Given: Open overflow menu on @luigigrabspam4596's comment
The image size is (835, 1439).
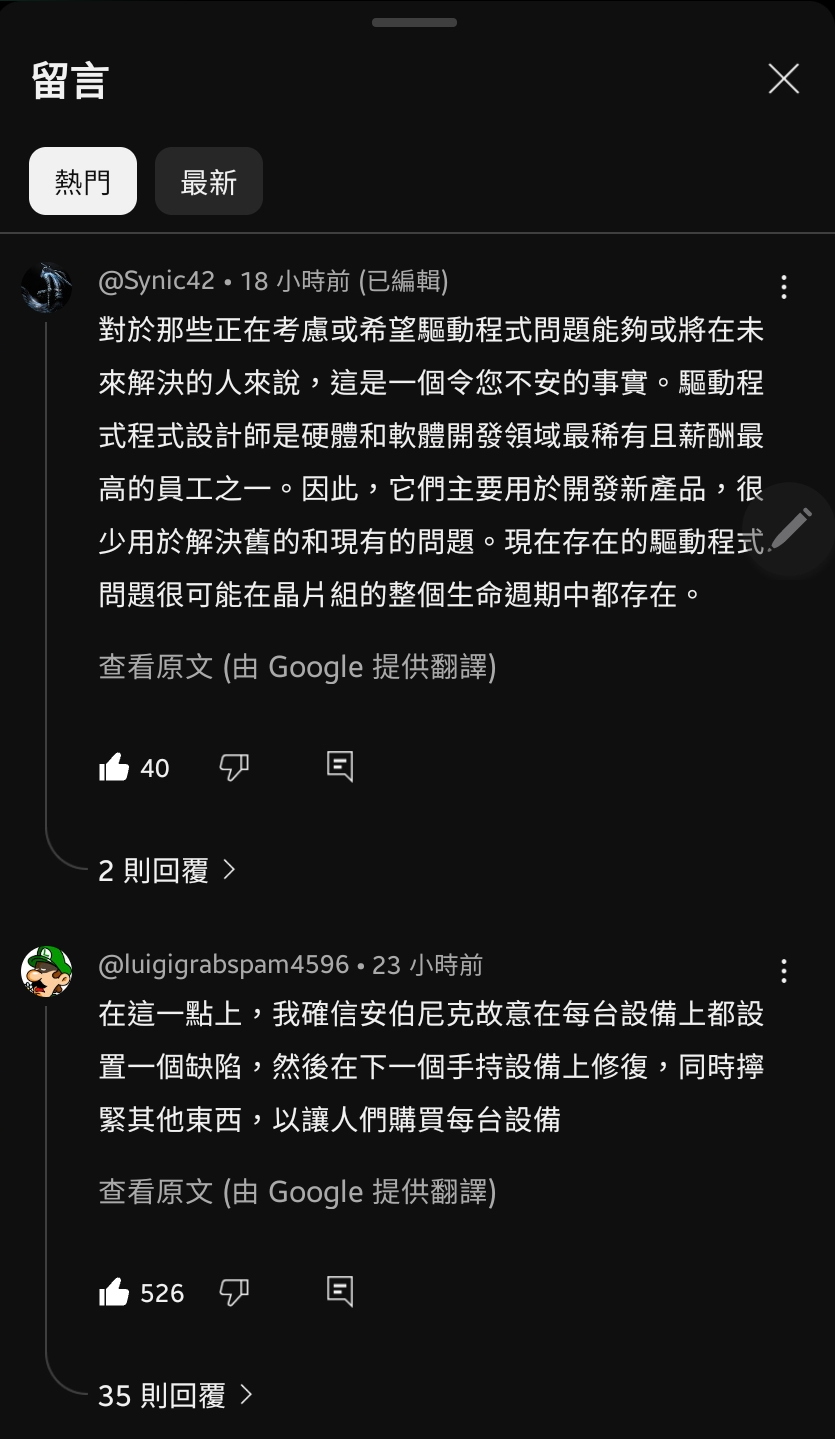Looking at the screenshot, I should point(784,971).
